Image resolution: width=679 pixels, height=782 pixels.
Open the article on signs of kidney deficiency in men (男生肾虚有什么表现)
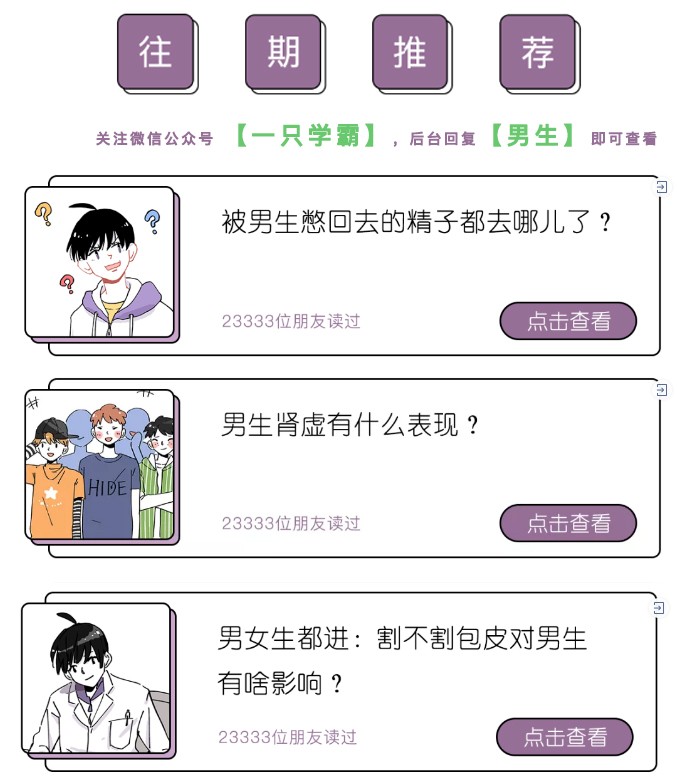pyautogui.click(x=567, y=523)
